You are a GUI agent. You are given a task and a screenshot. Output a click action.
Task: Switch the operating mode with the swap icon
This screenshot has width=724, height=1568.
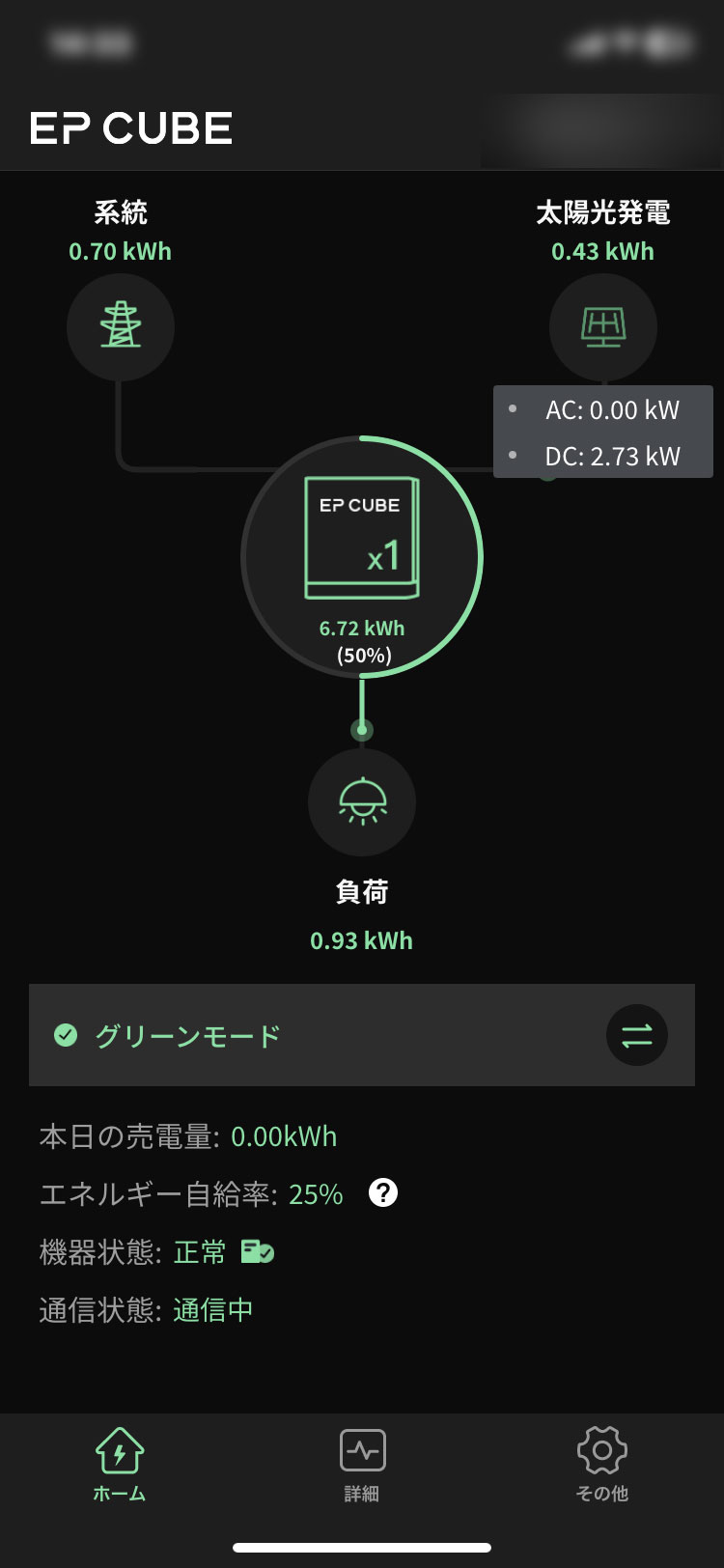click(x=636, y=1036)
